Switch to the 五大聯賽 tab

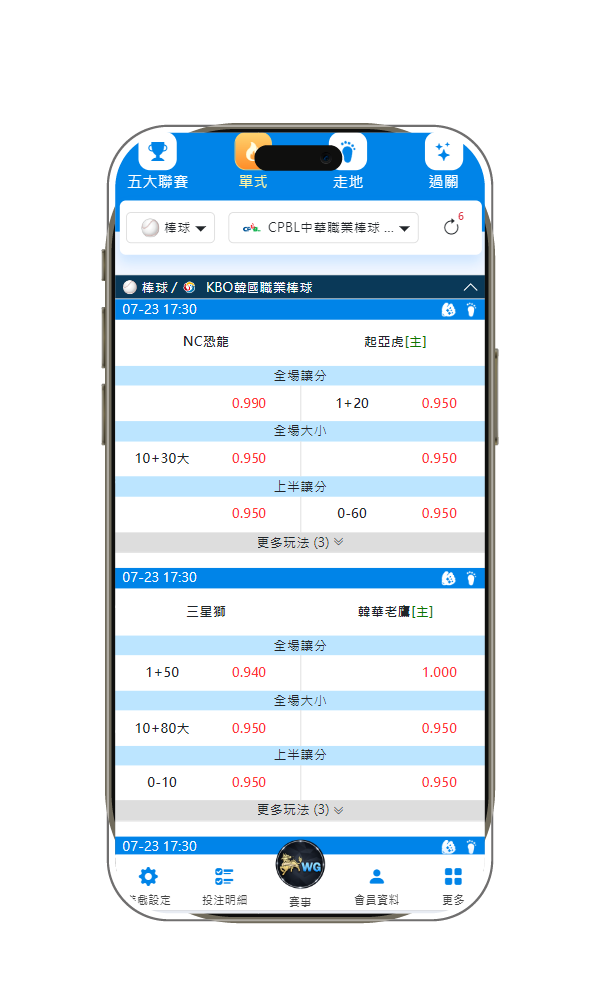click(x=157, y=162)
